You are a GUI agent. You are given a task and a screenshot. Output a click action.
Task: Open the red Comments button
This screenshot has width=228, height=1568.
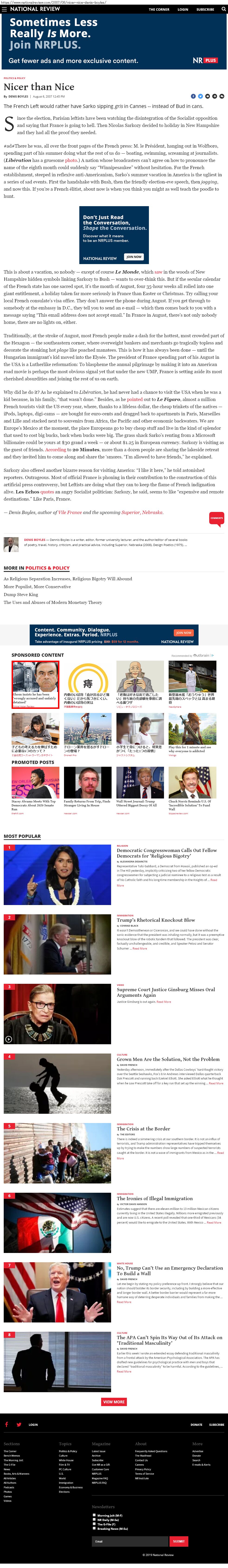[216, 518]
